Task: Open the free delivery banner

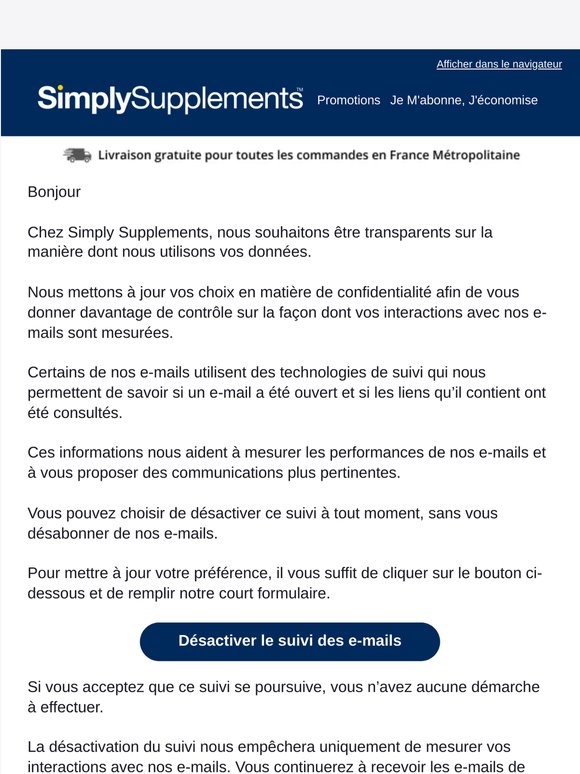Action: pyautogui.click(x=291, y=155)
